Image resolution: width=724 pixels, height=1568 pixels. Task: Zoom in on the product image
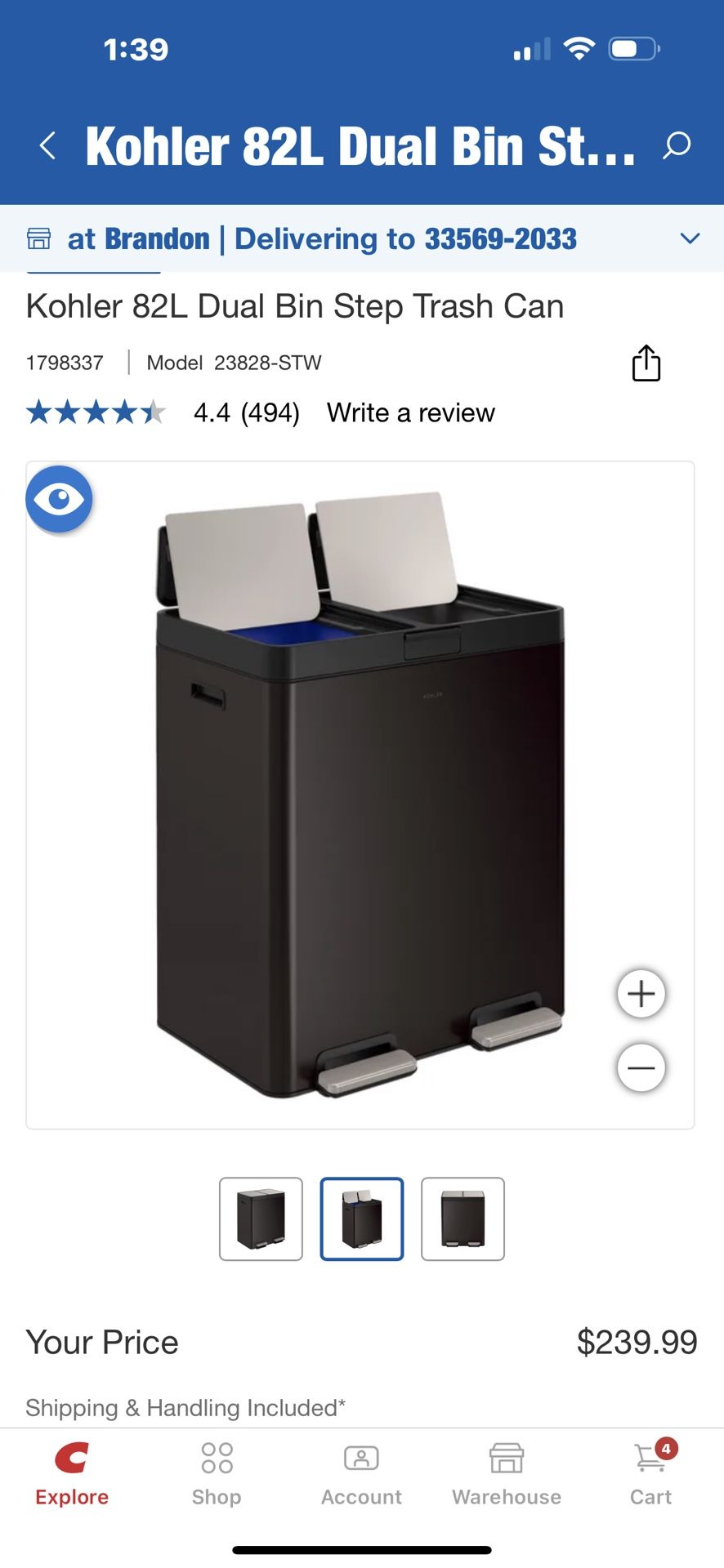(x=641, y=994)
